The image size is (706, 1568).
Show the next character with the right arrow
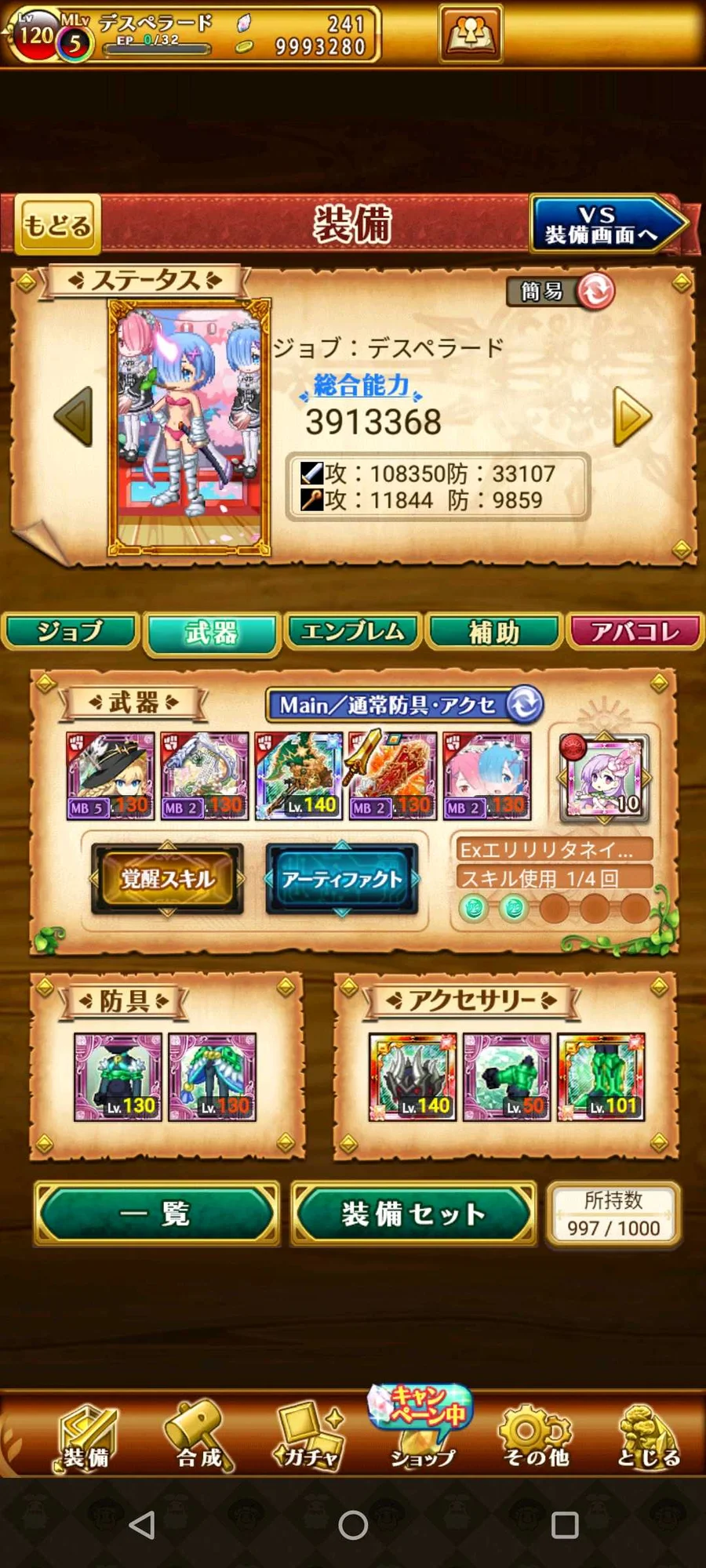(x=632, y=417)
